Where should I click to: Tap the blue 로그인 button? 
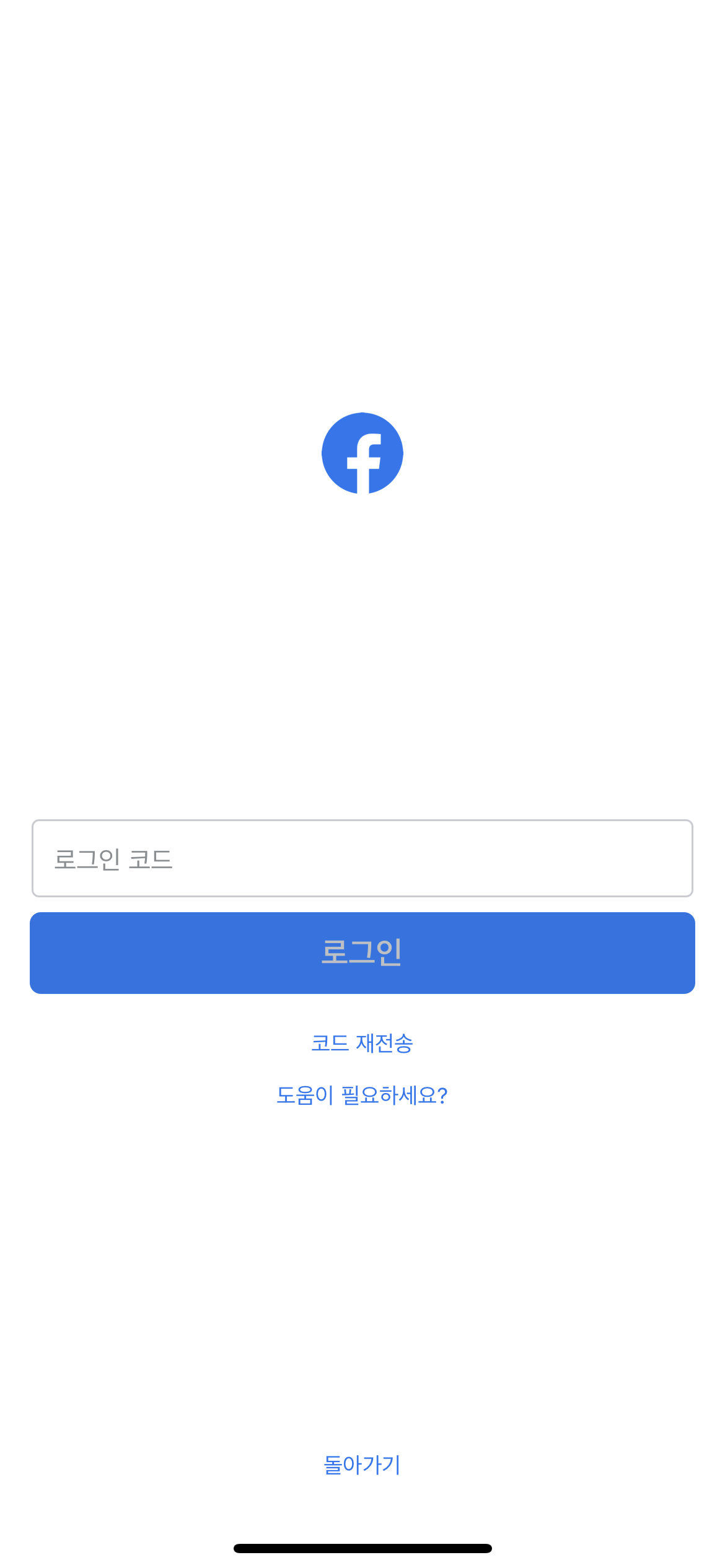362,953
